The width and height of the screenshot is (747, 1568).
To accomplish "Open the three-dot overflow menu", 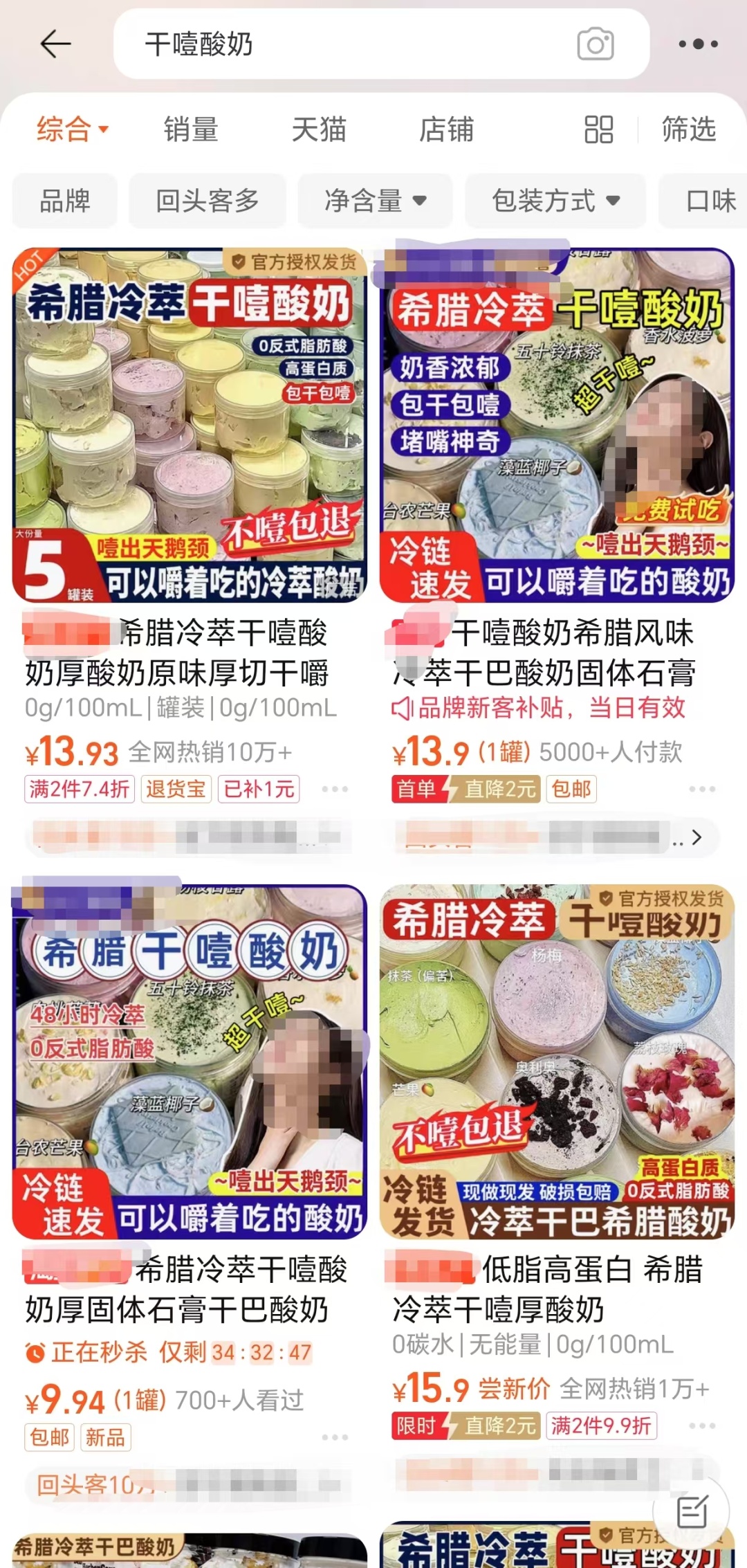I will coord(697,44).
